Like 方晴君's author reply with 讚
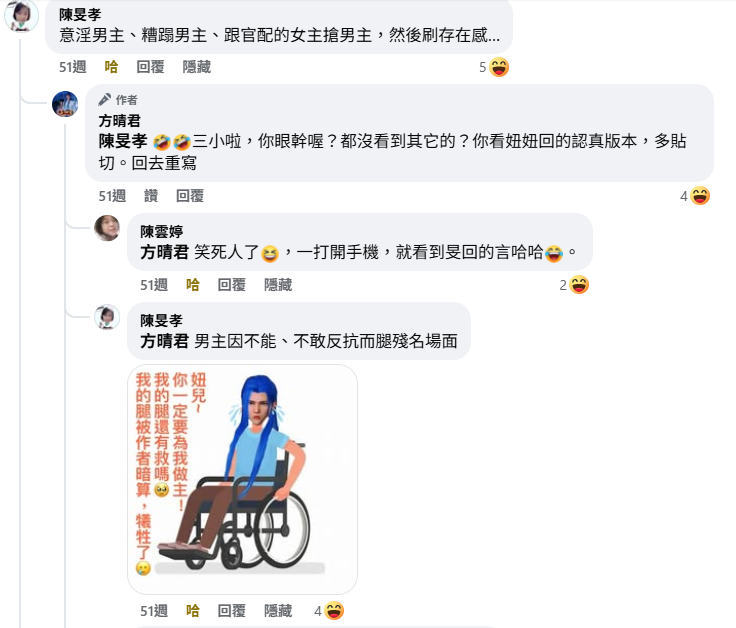Viewport: 736px width, 628px height. tap(151, 196)
